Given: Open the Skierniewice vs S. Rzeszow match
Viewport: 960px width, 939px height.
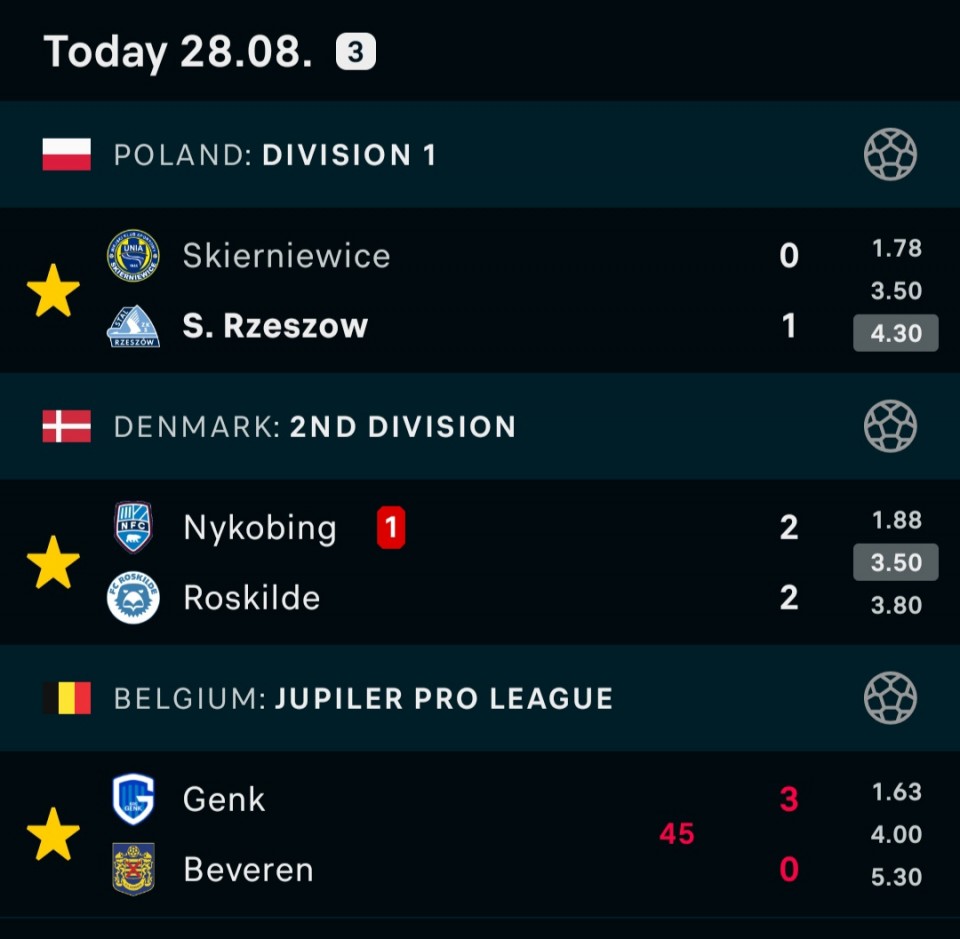Looking at the screenshot, I should click(x=480, y=290).
